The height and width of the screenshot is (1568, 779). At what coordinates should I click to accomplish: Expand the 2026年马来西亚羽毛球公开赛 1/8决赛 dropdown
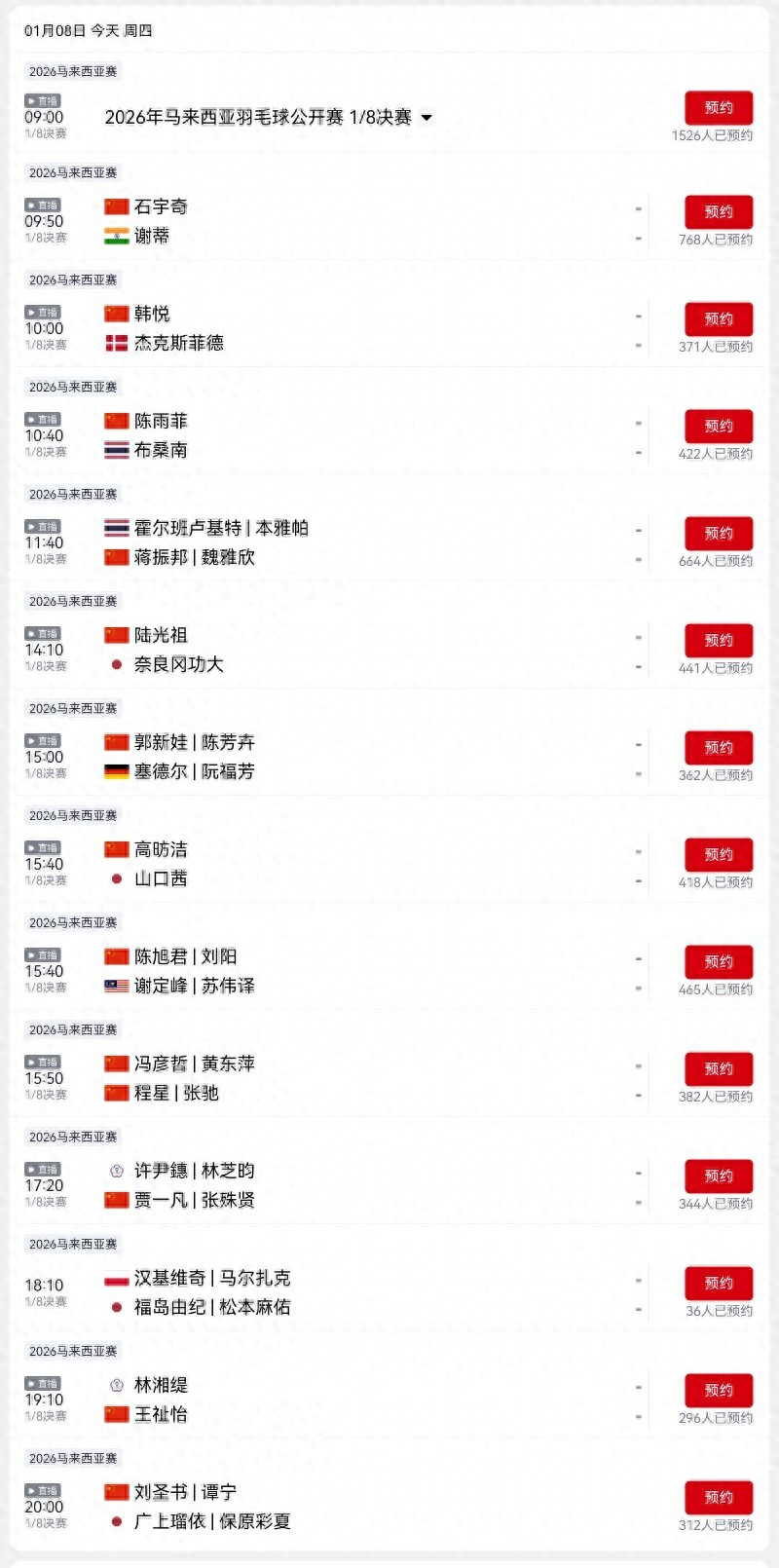coord(427,118)
